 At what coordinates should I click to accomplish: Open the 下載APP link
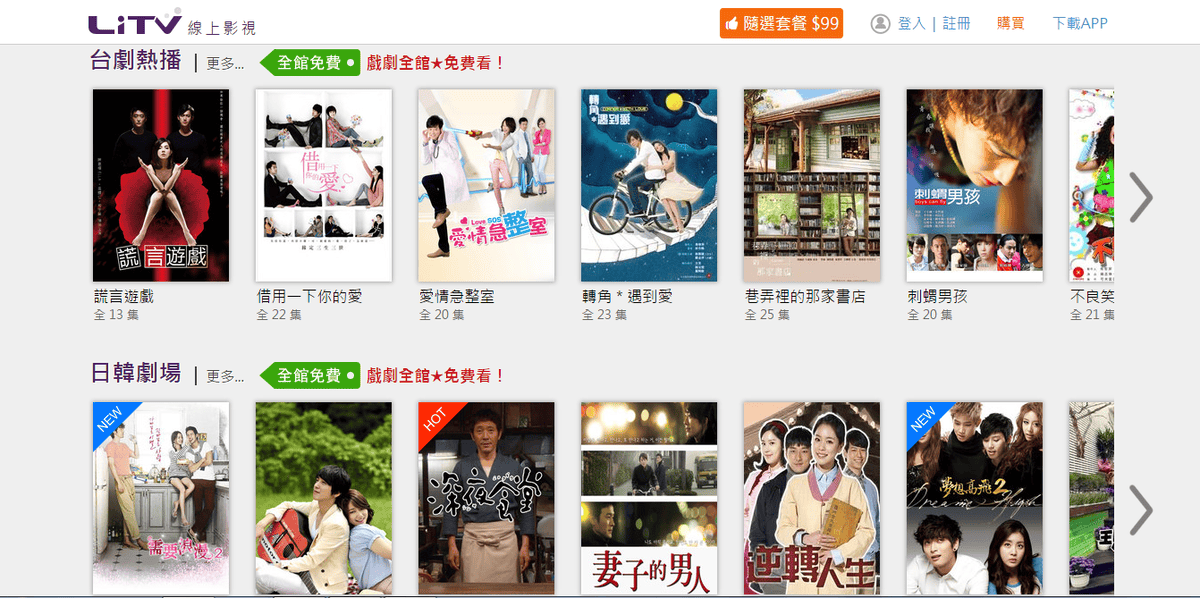click(x=1080, y=23)
